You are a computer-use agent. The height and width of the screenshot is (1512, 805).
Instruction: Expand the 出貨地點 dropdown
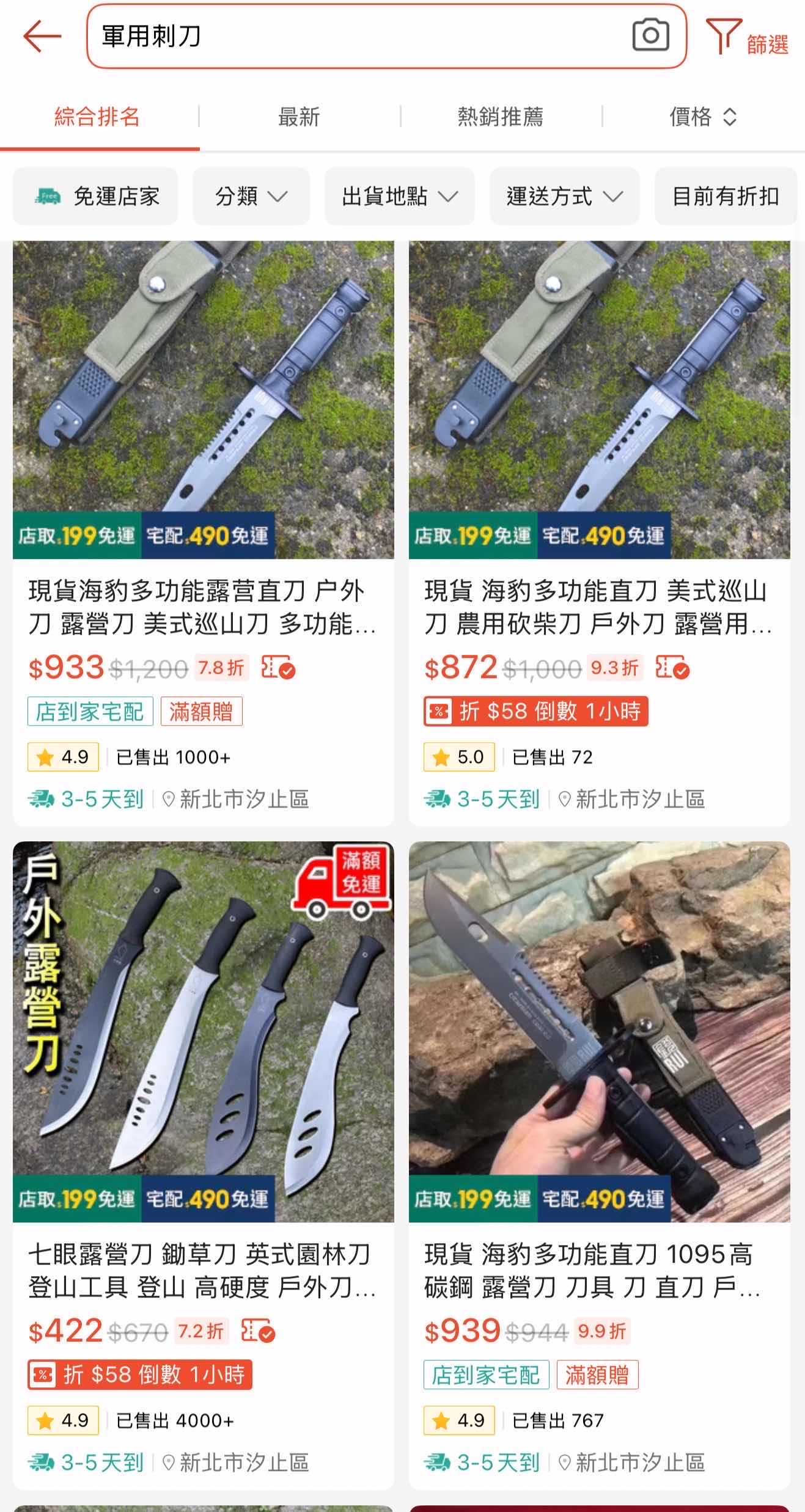tap(399, 197)
